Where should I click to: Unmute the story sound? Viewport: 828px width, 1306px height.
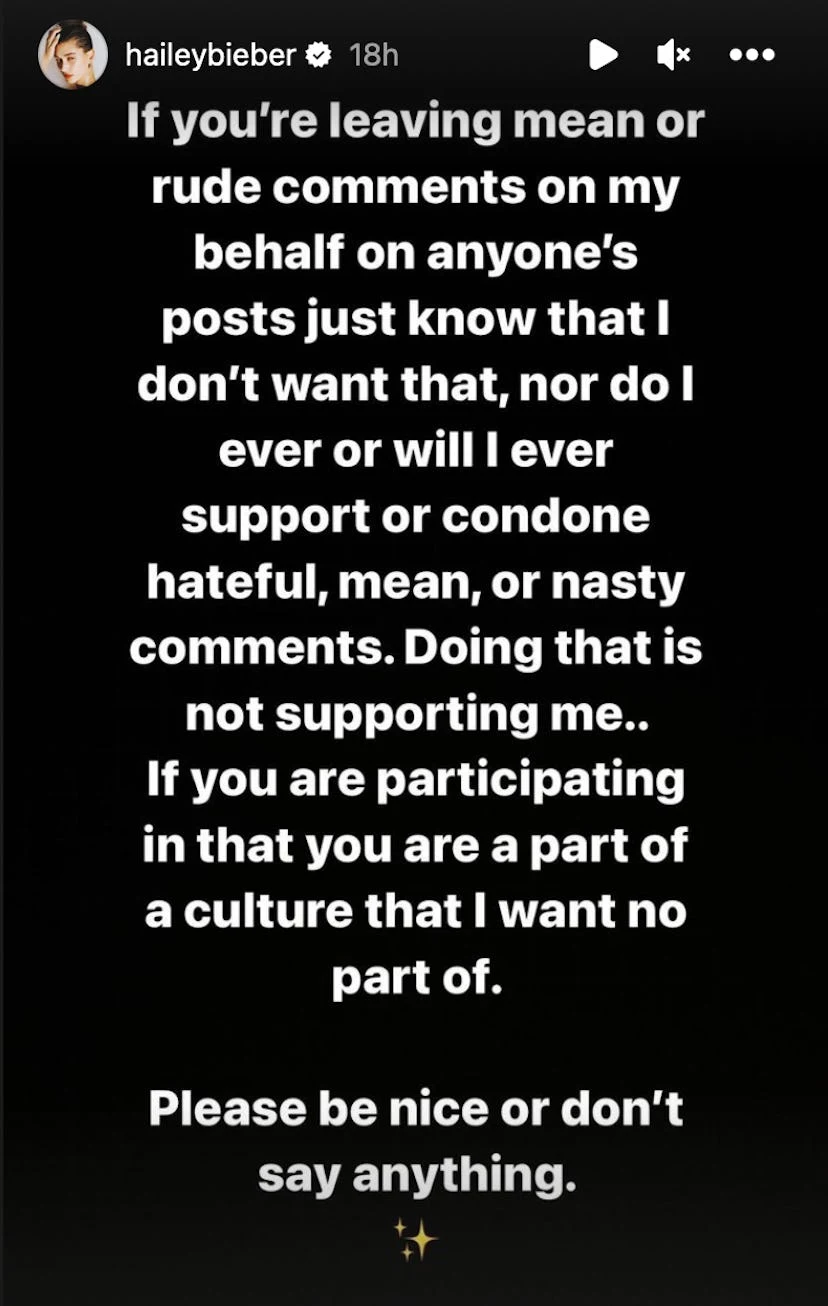tap(674, 55)
